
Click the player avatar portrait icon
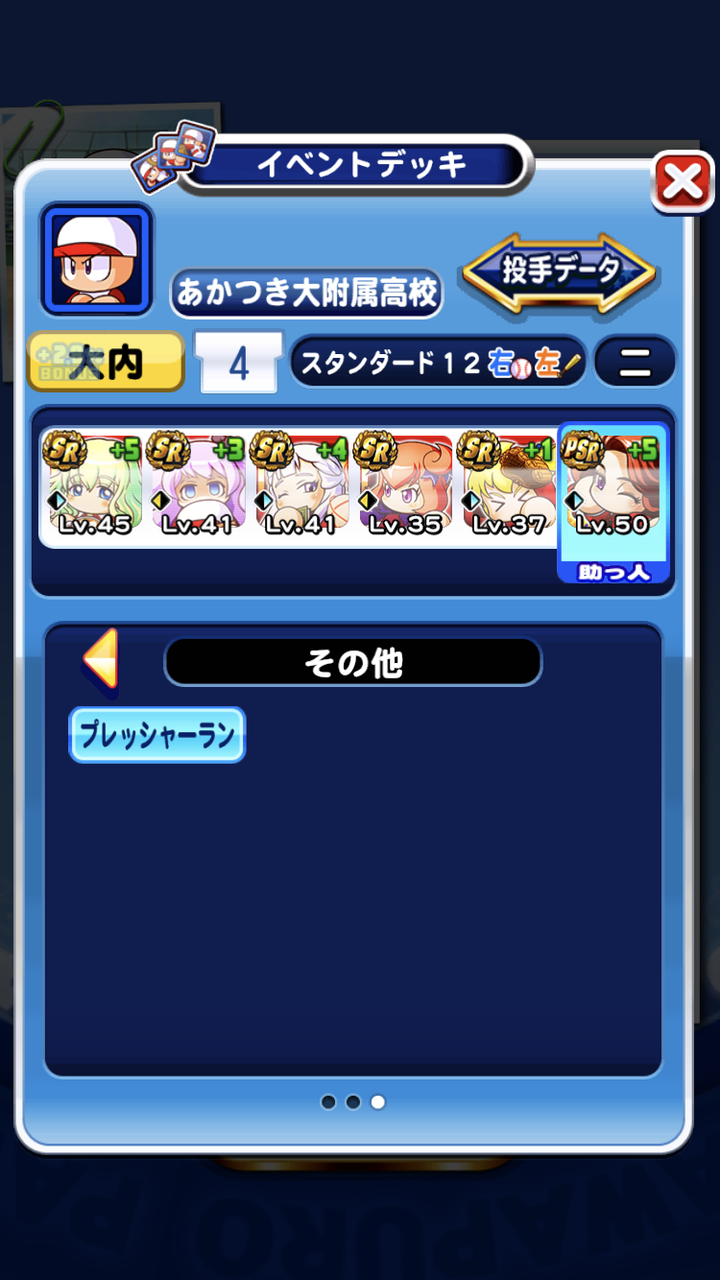96,259
